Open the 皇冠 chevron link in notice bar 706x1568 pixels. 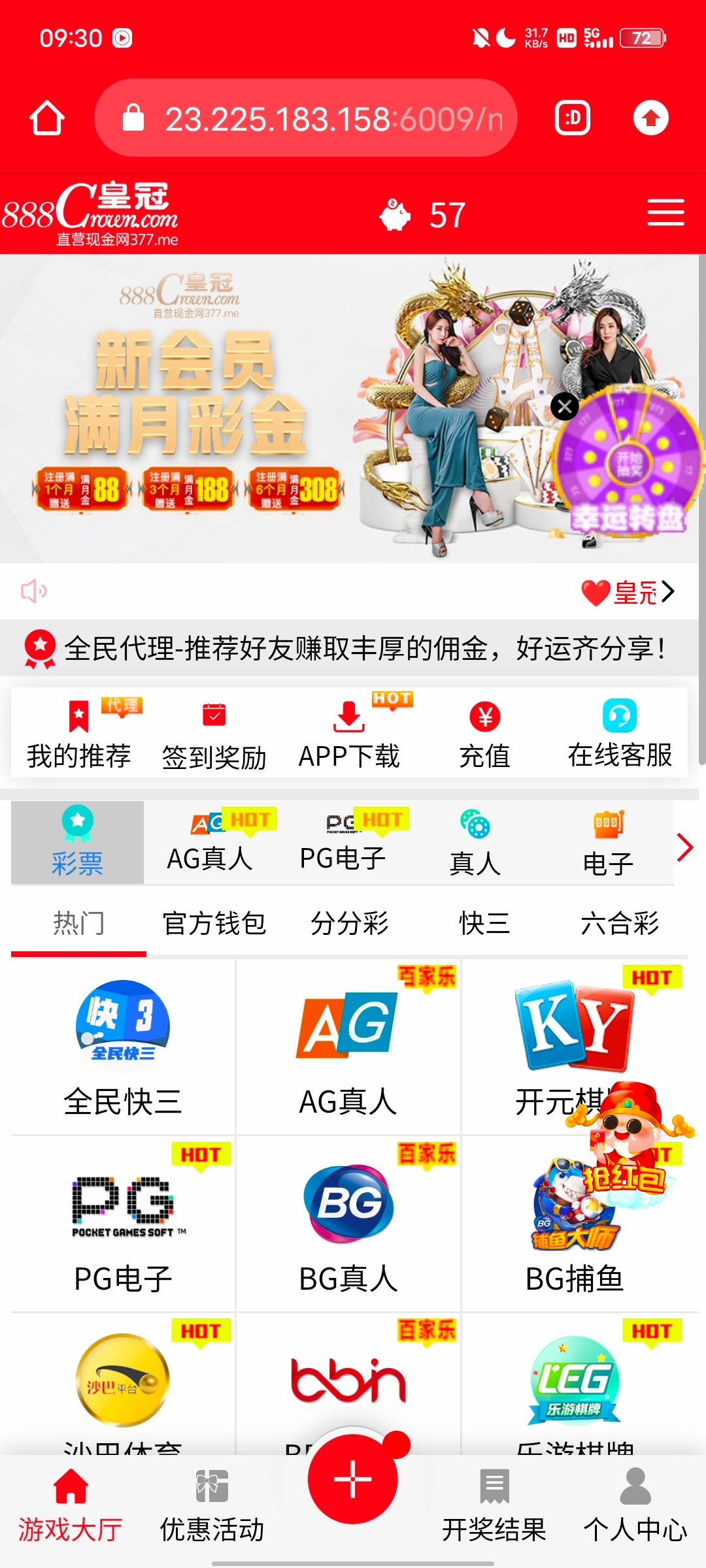tap(669, 592)
